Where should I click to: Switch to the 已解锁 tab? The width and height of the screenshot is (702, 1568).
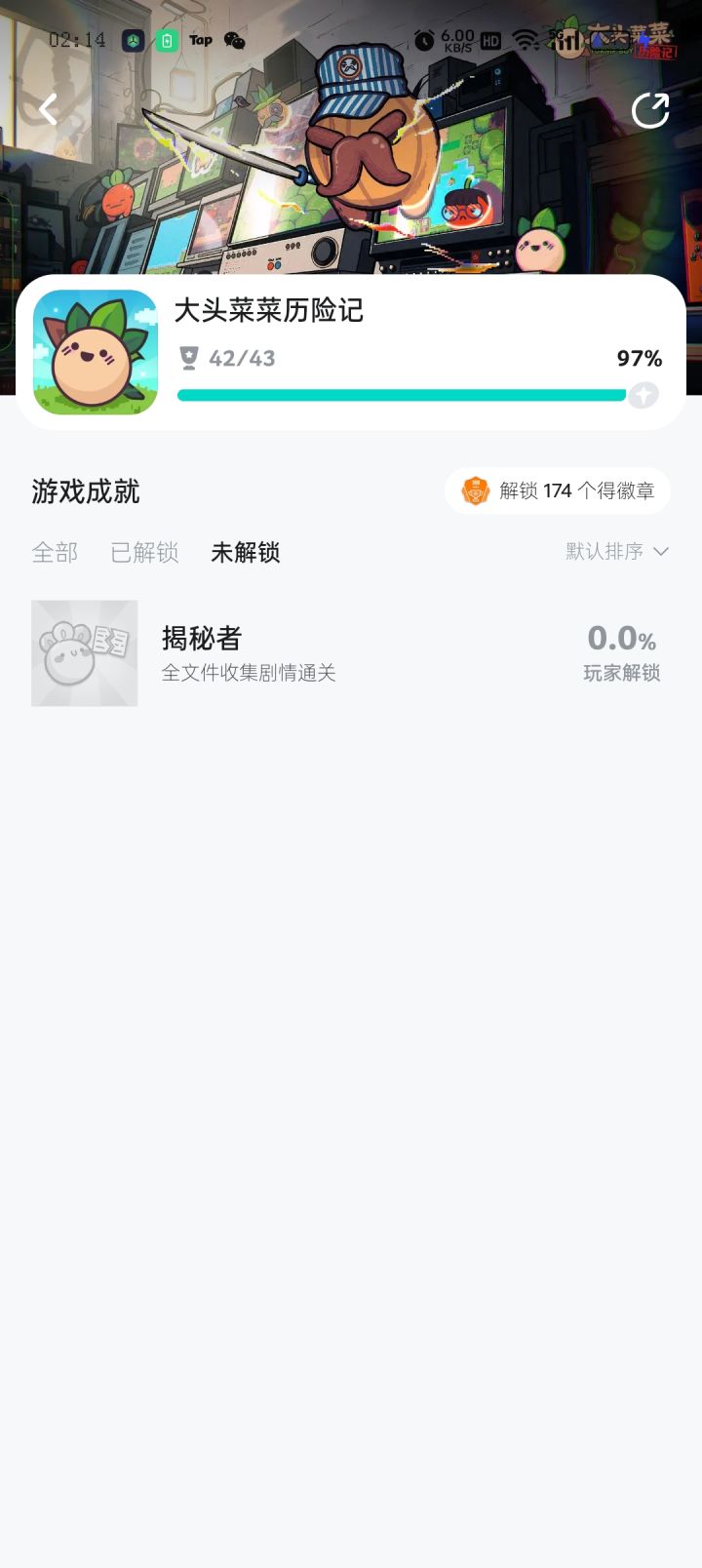point(144,552)
